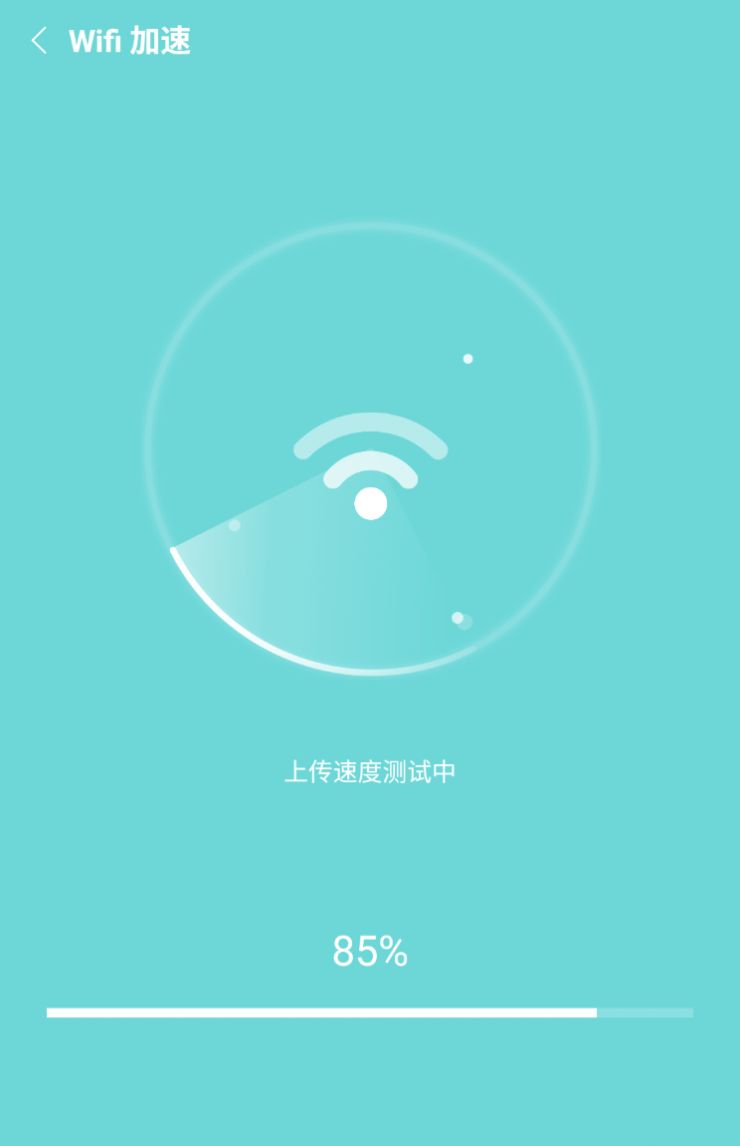Click the small dot on upper radar ring

pos(467,357)
